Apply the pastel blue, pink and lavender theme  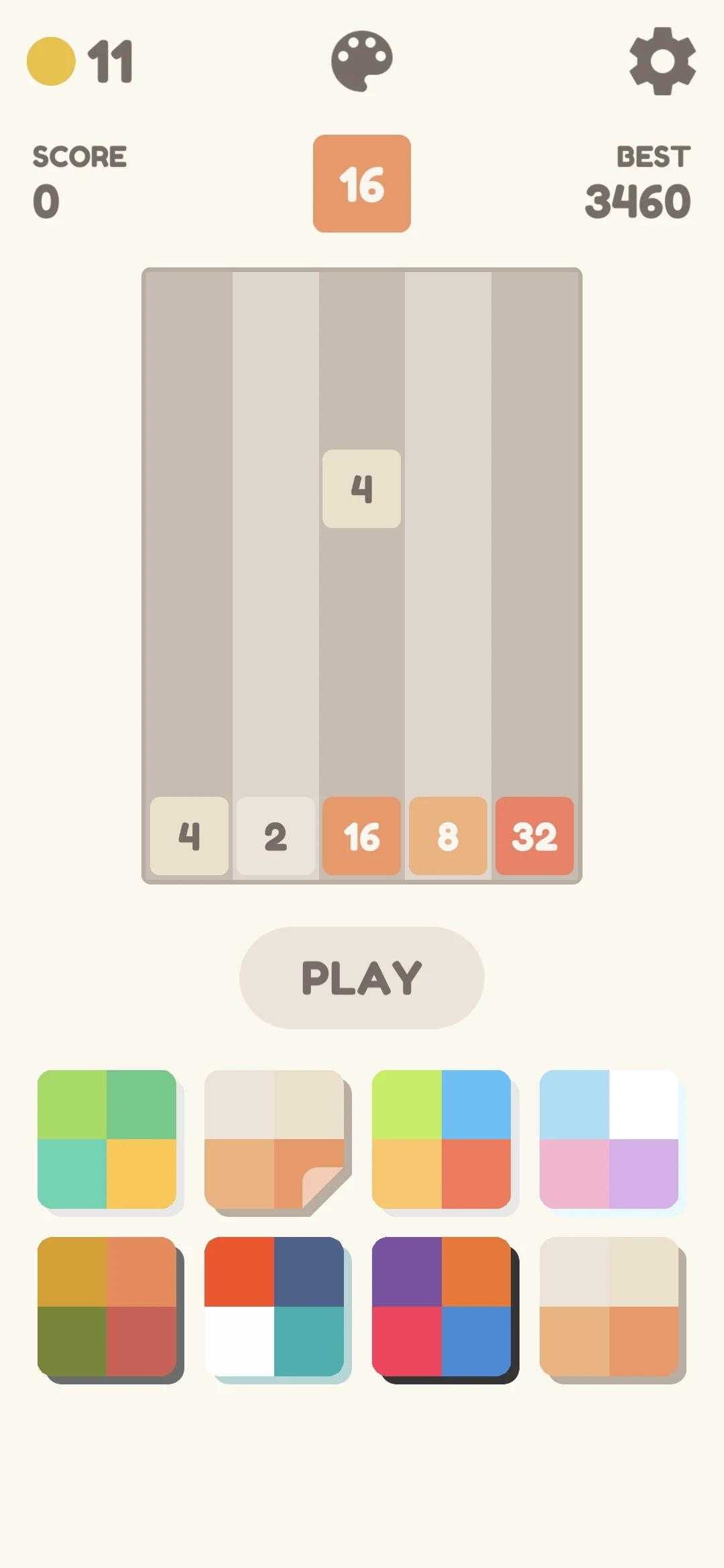pos(609,1139)
